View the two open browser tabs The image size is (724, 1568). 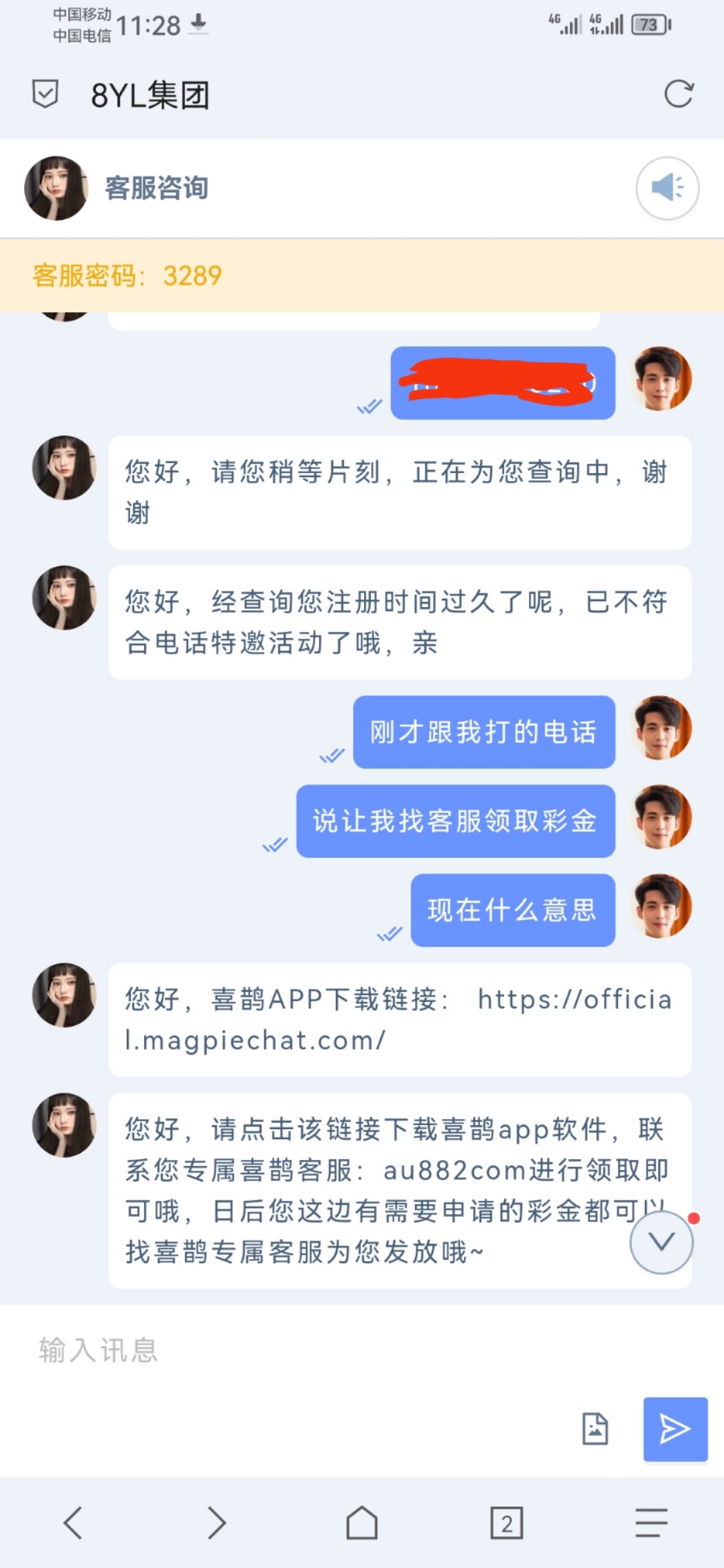point(506,1523)
